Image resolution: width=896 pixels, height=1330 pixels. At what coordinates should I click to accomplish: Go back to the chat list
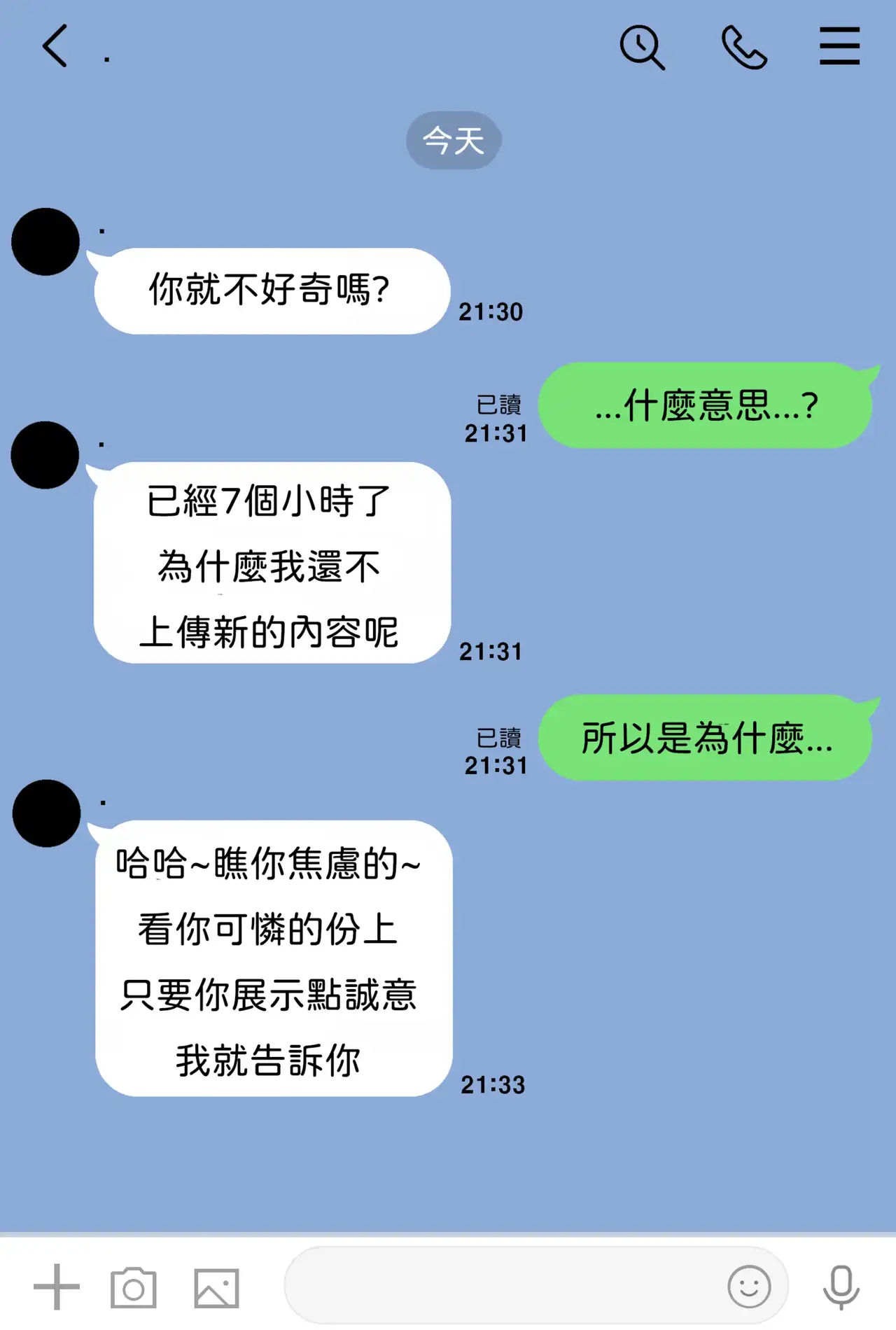coord(55,46)
